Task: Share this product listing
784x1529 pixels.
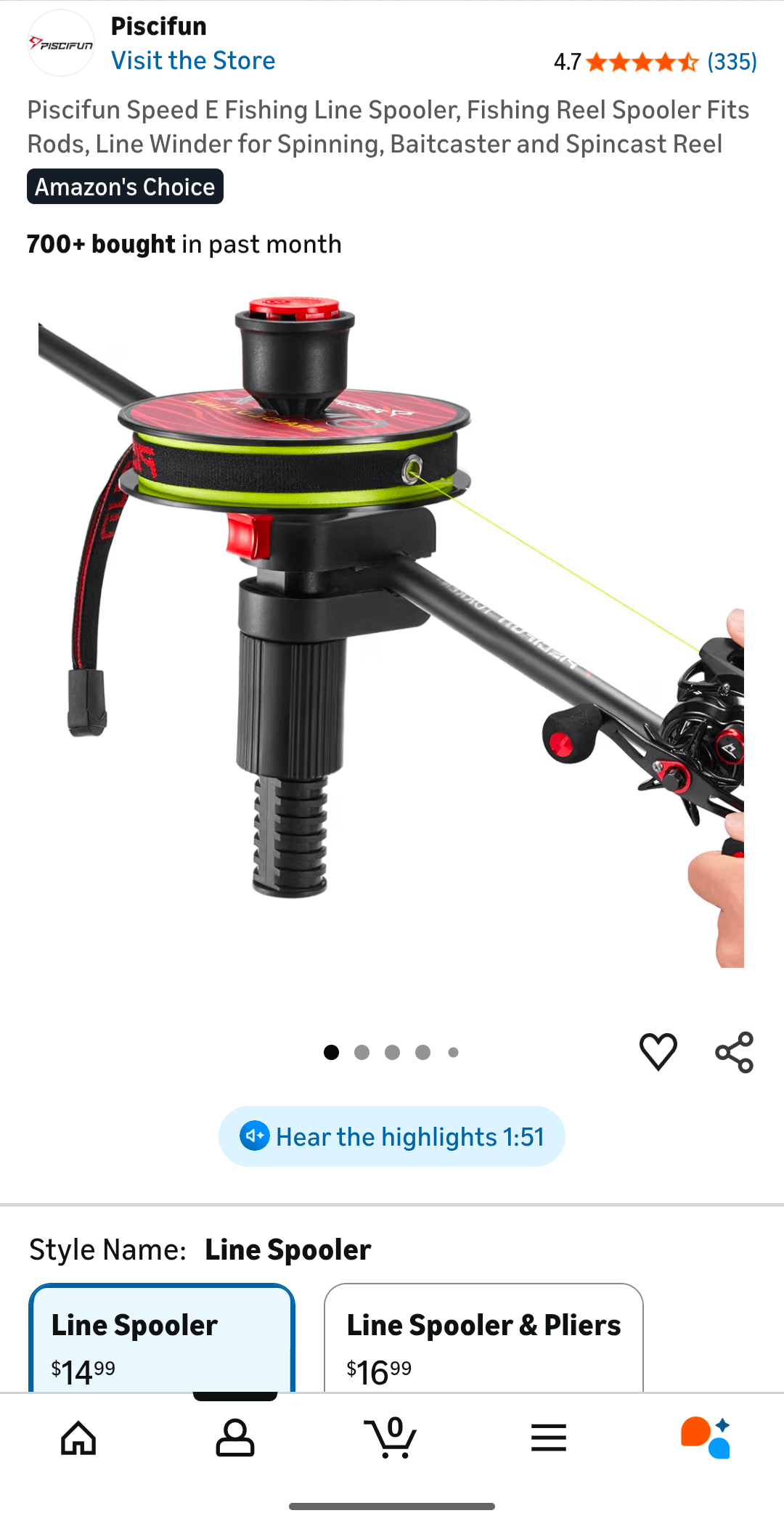Action: (734, 1051)
